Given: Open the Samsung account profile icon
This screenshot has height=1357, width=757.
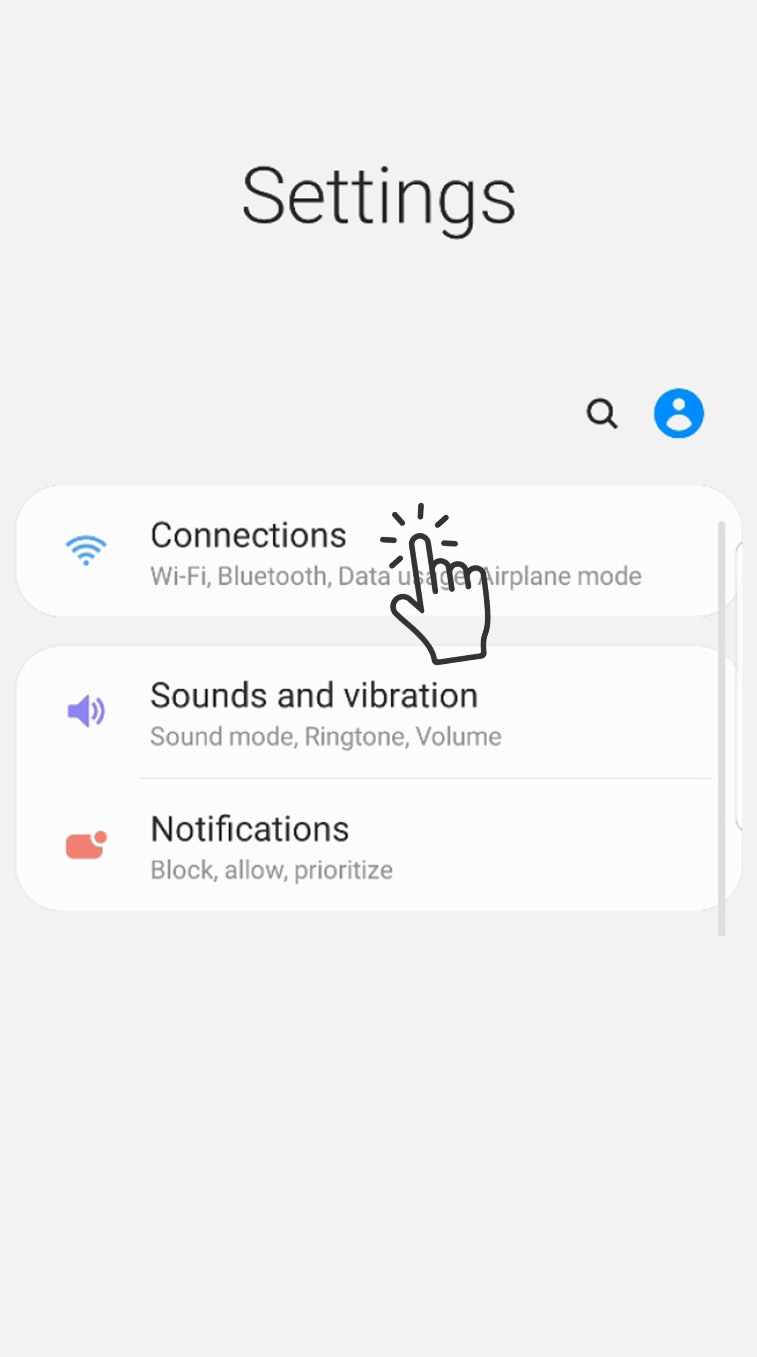Looking at the screenshot, I should pos(679,413).
